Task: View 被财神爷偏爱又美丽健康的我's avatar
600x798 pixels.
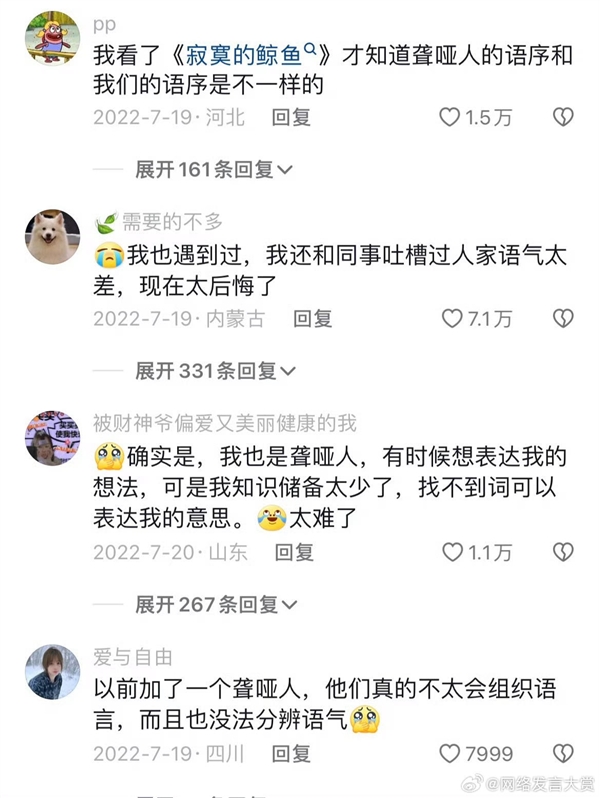Action: 52,437
